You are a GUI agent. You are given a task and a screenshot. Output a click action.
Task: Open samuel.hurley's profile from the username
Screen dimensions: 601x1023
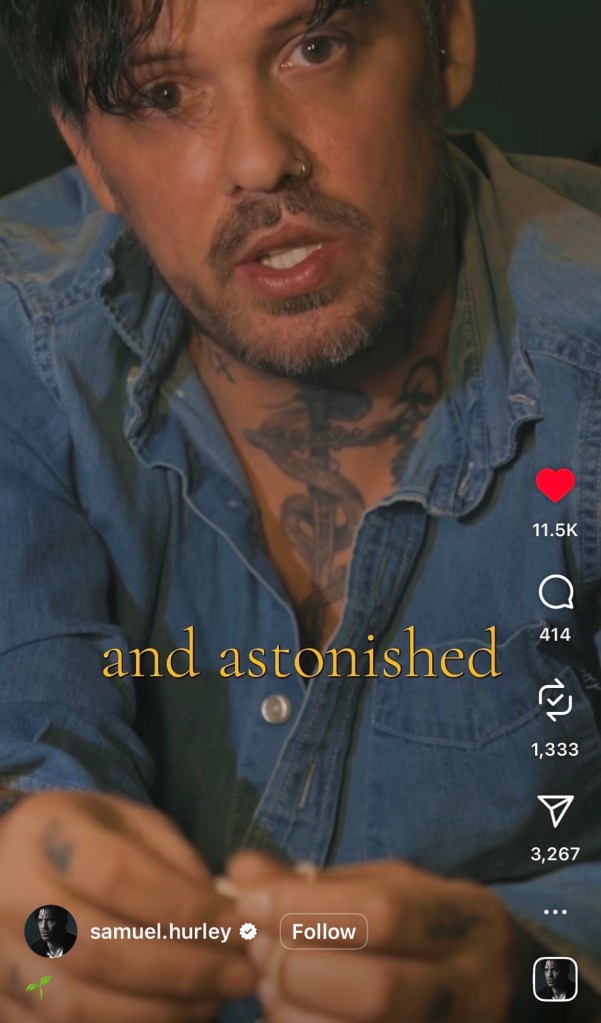click(x=160, y=931)
